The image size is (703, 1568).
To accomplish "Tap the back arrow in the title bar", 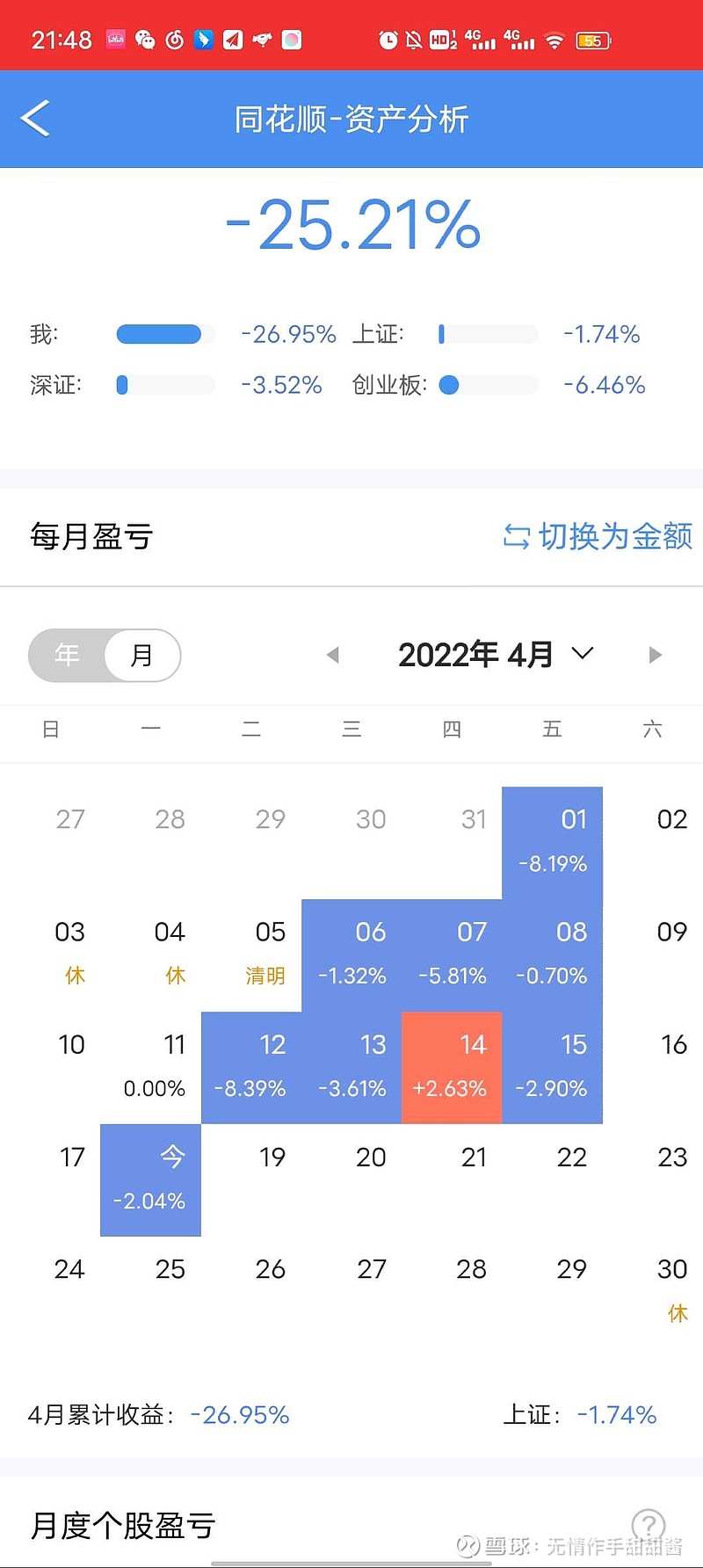I will point(35,117).
